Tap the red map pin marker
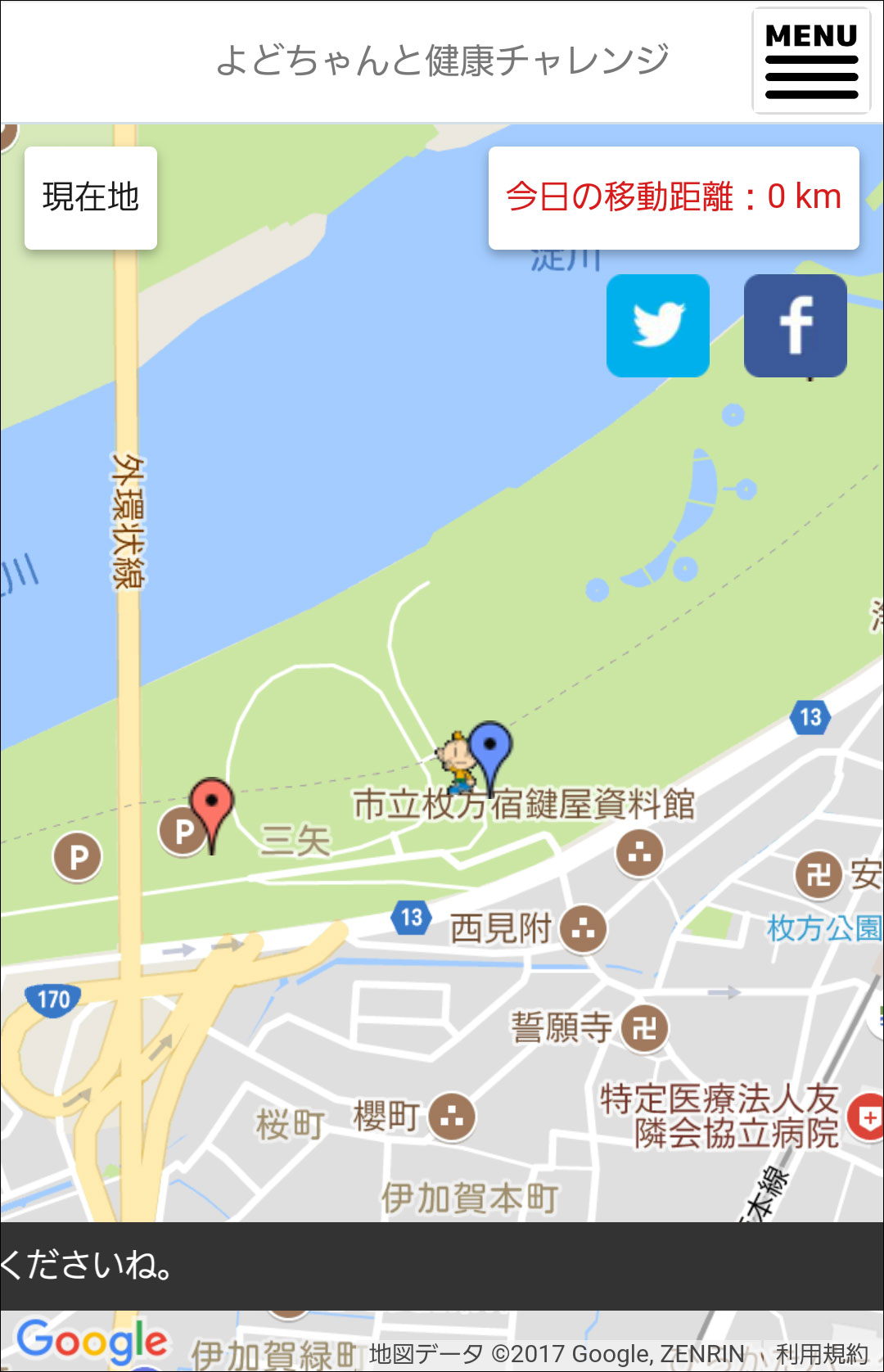This screenshot has width=884, height=1372. 211,806
